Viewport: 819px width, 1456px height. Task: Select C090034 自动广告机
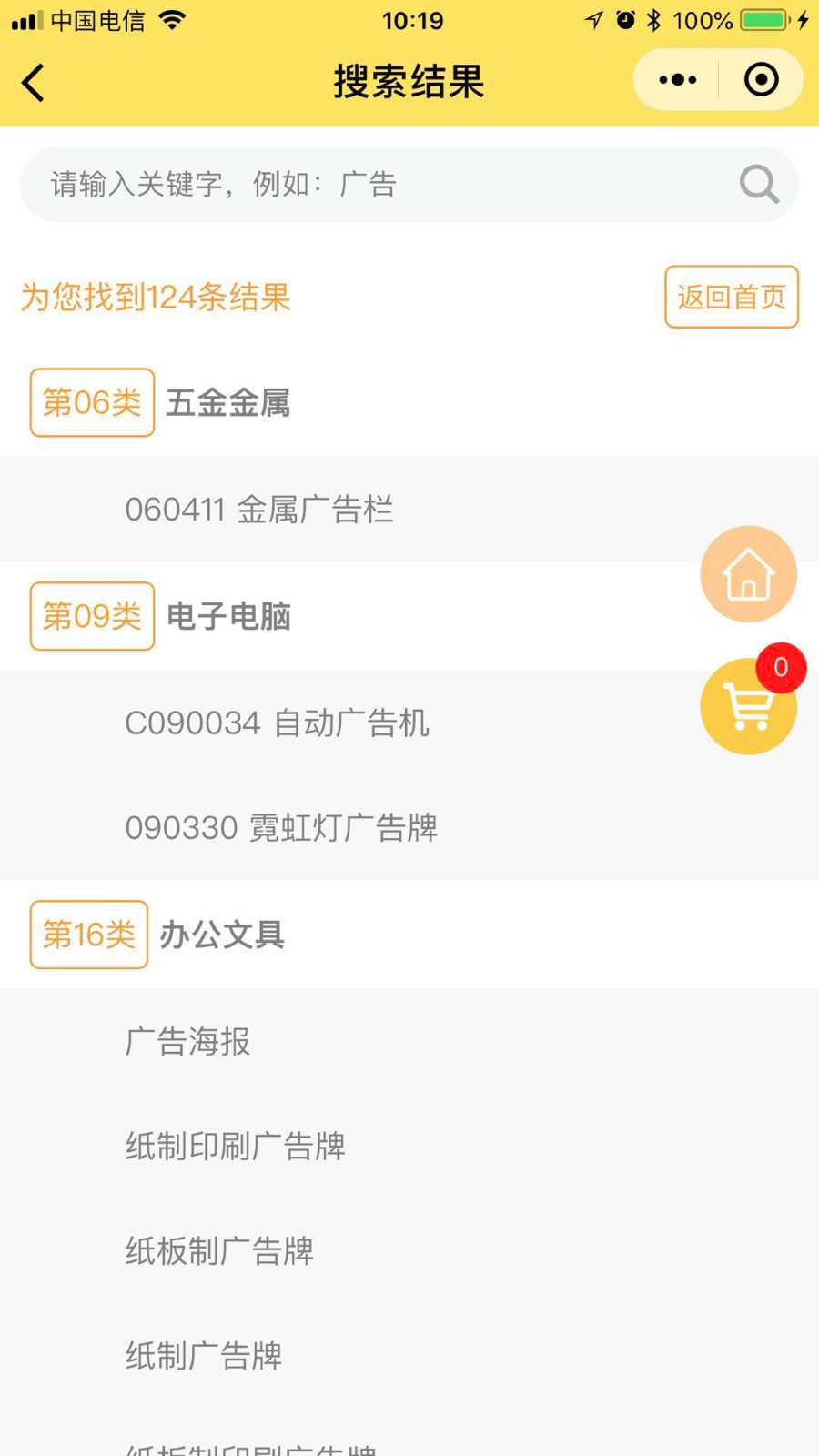coord(409,723)
